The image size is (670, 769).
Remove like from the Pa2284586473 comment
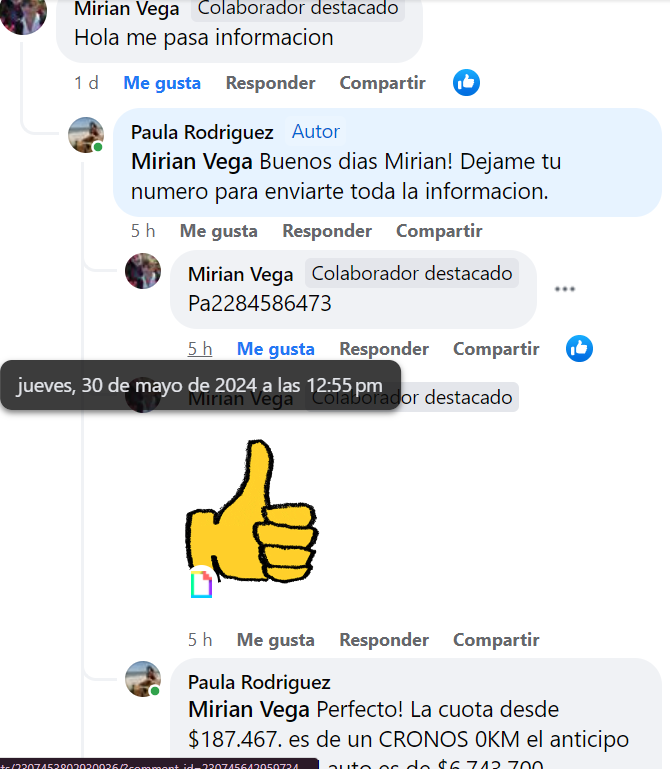(x=275, y=349)
